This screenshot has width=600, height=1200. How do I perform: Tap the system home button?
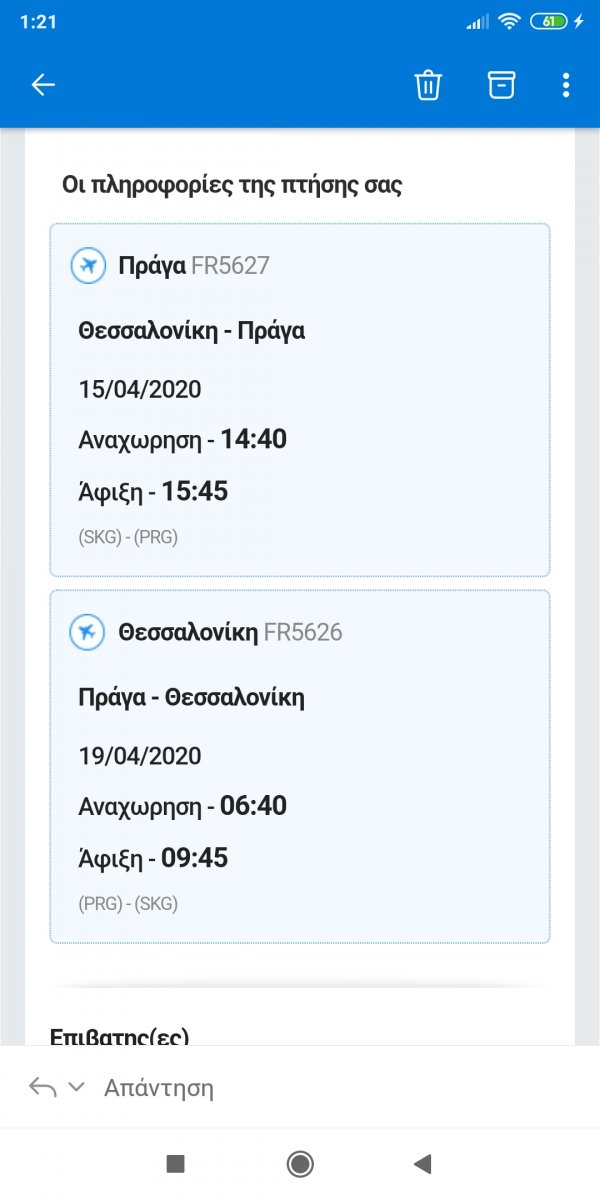[300, 1163]
